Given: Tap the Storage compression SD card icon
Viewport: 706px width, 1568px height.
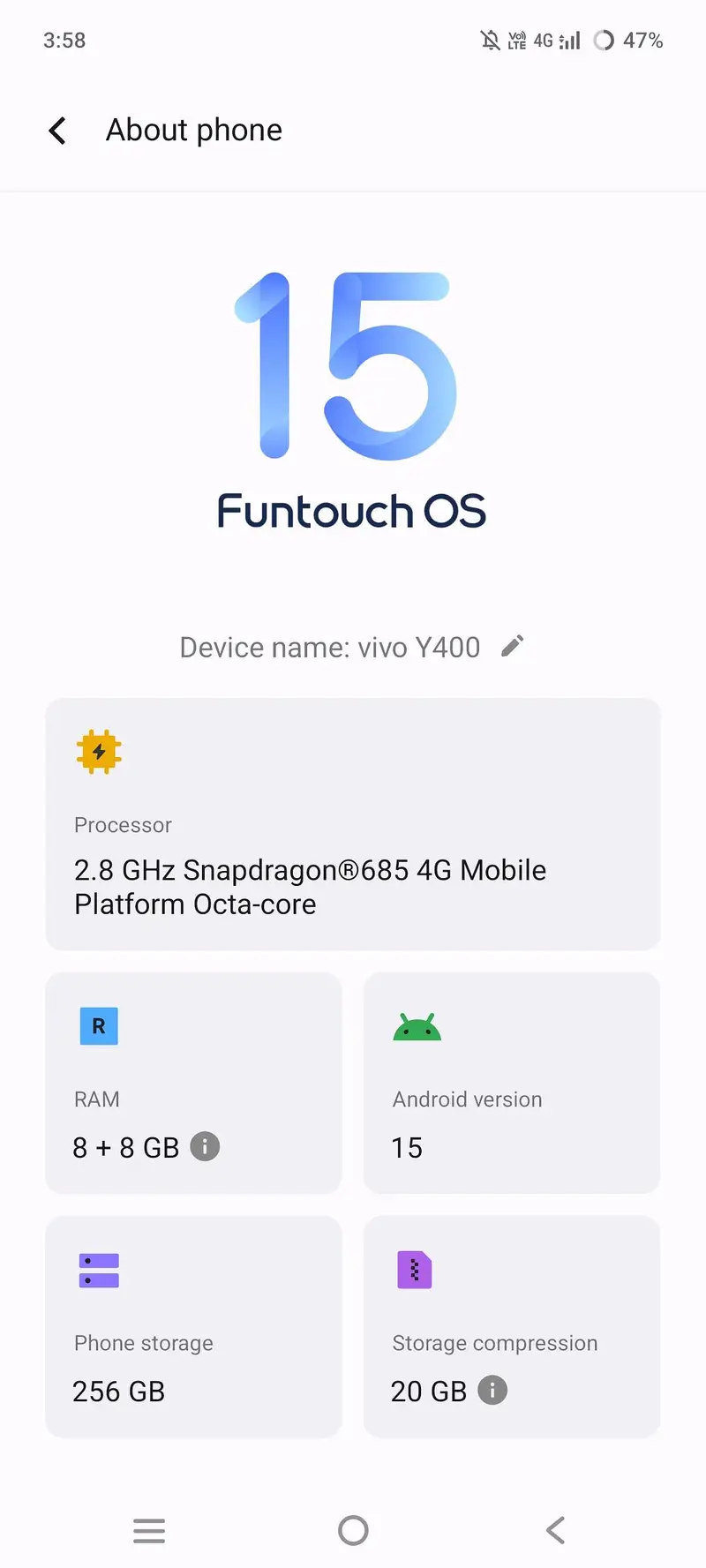Looking at the screenshot, I should (415, 1270).
